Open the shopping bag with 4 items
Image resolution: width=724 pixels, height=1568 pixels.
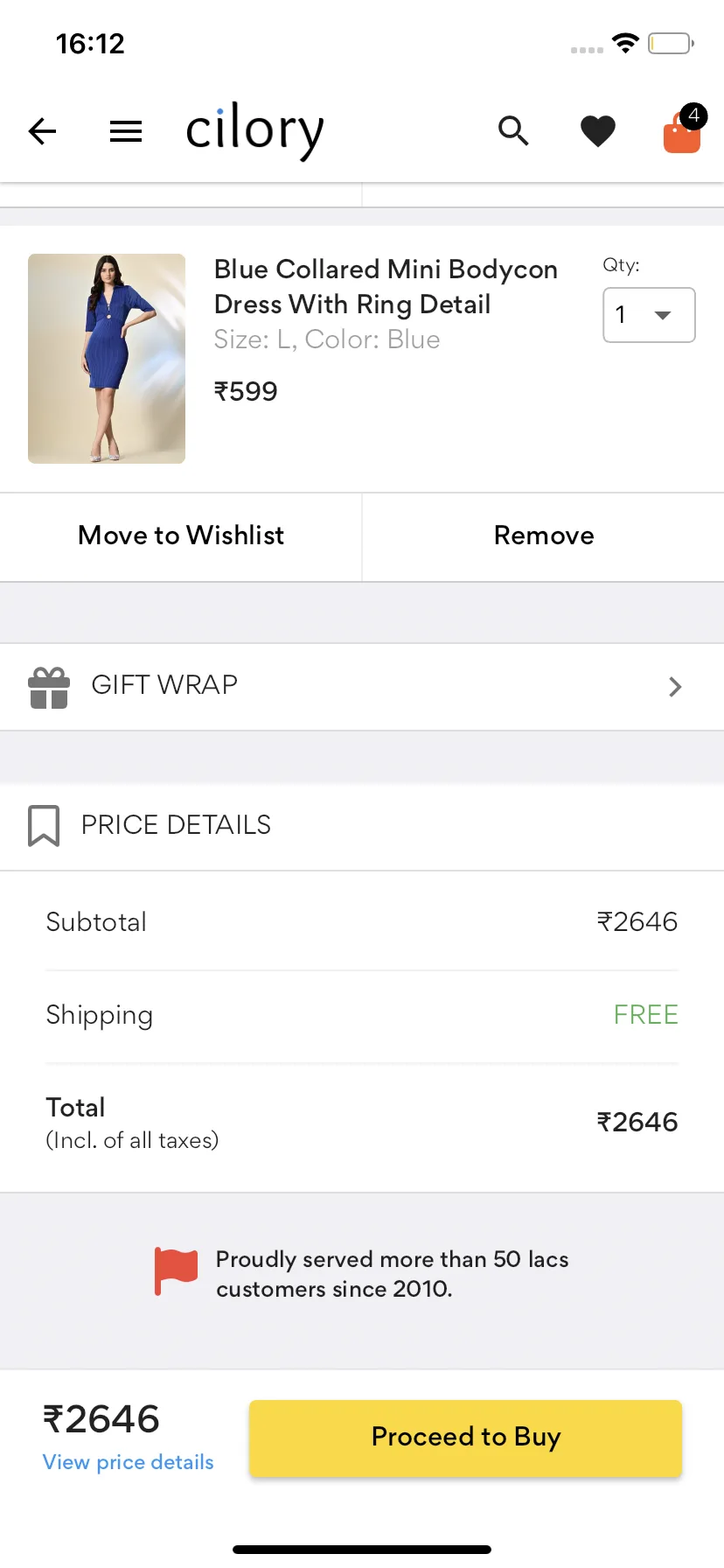[x=683, y=131]
